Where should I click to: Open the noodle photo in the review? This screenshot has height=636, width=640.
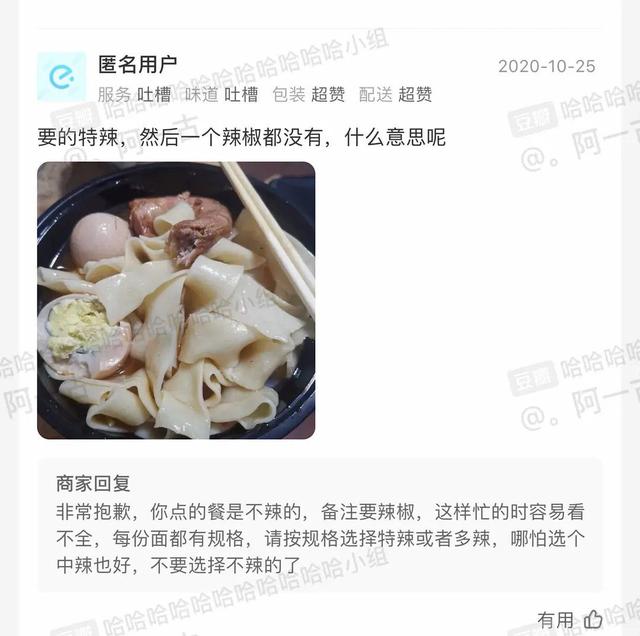(x=176, y=300)
